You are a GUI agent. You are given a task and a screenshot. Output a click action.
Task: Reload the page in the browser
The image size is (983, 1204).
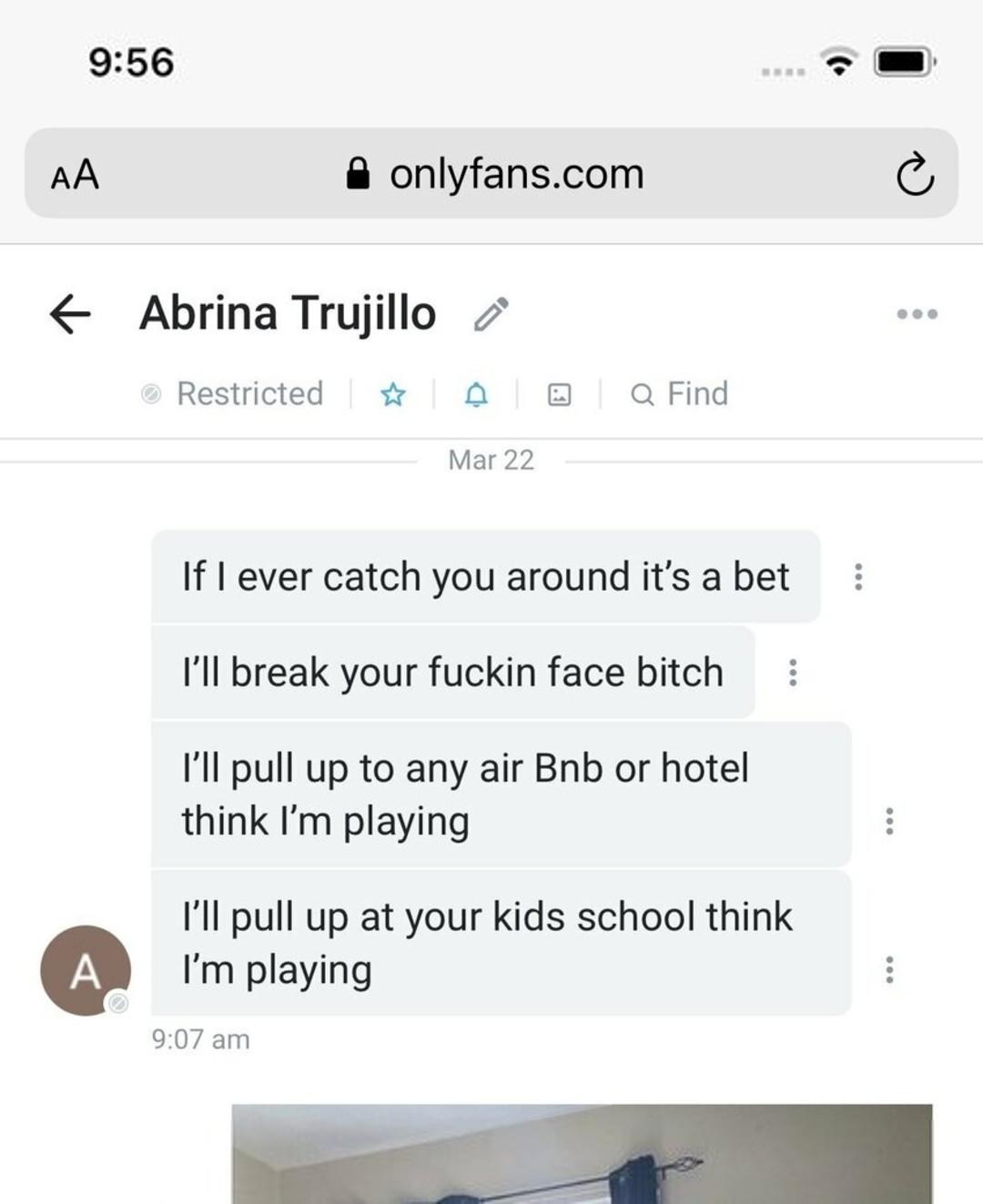[914, 174]
